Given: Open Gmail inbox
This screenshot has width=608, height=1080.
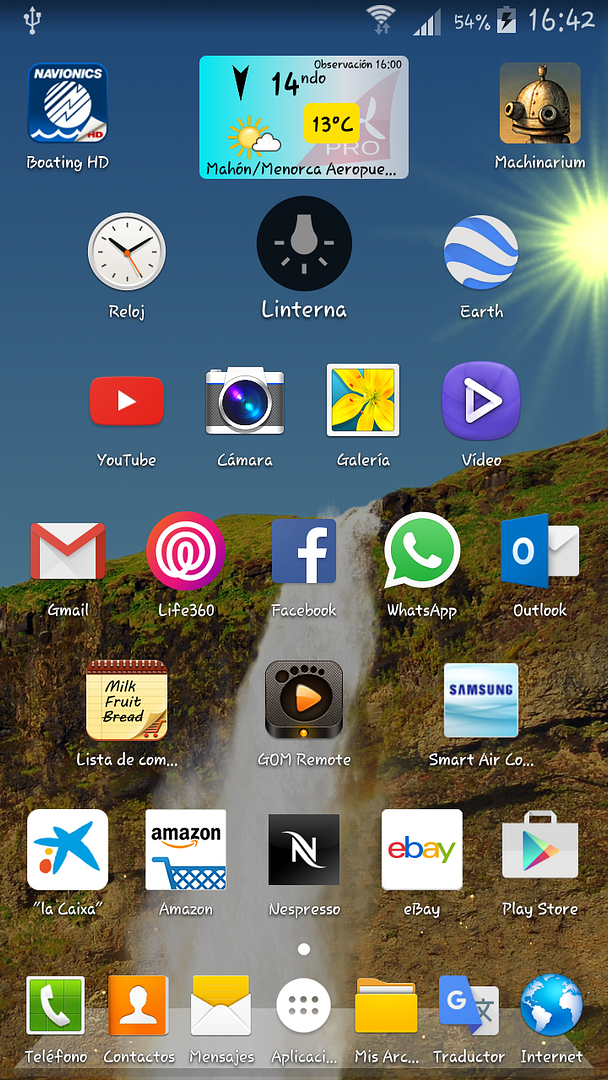Looking at the screenshot, I should tap(68, 551).
